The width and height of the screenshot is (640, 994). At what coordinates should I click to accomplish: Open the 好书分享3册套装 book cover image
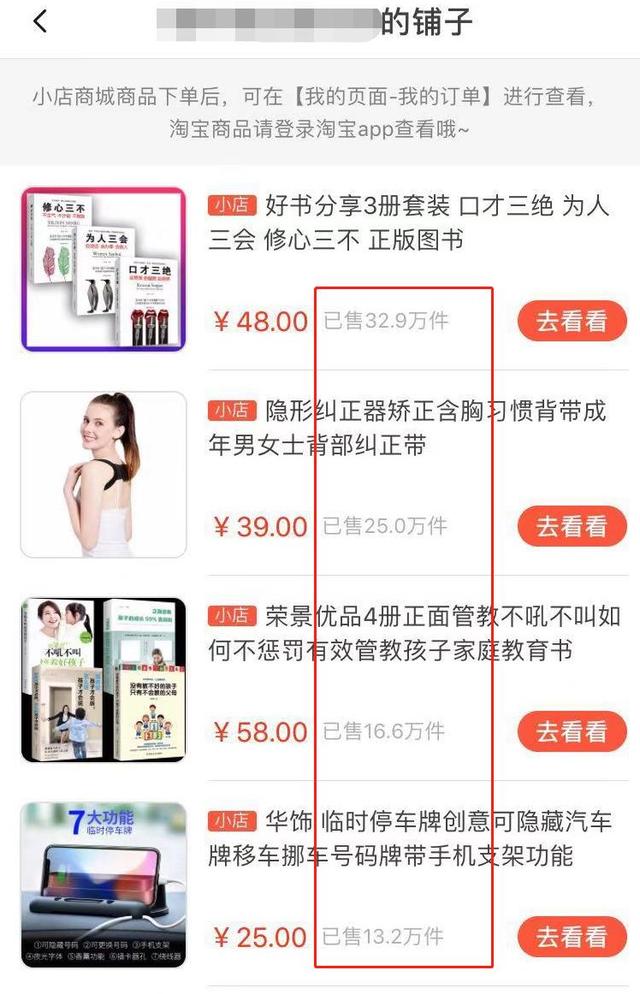(103, 269)
